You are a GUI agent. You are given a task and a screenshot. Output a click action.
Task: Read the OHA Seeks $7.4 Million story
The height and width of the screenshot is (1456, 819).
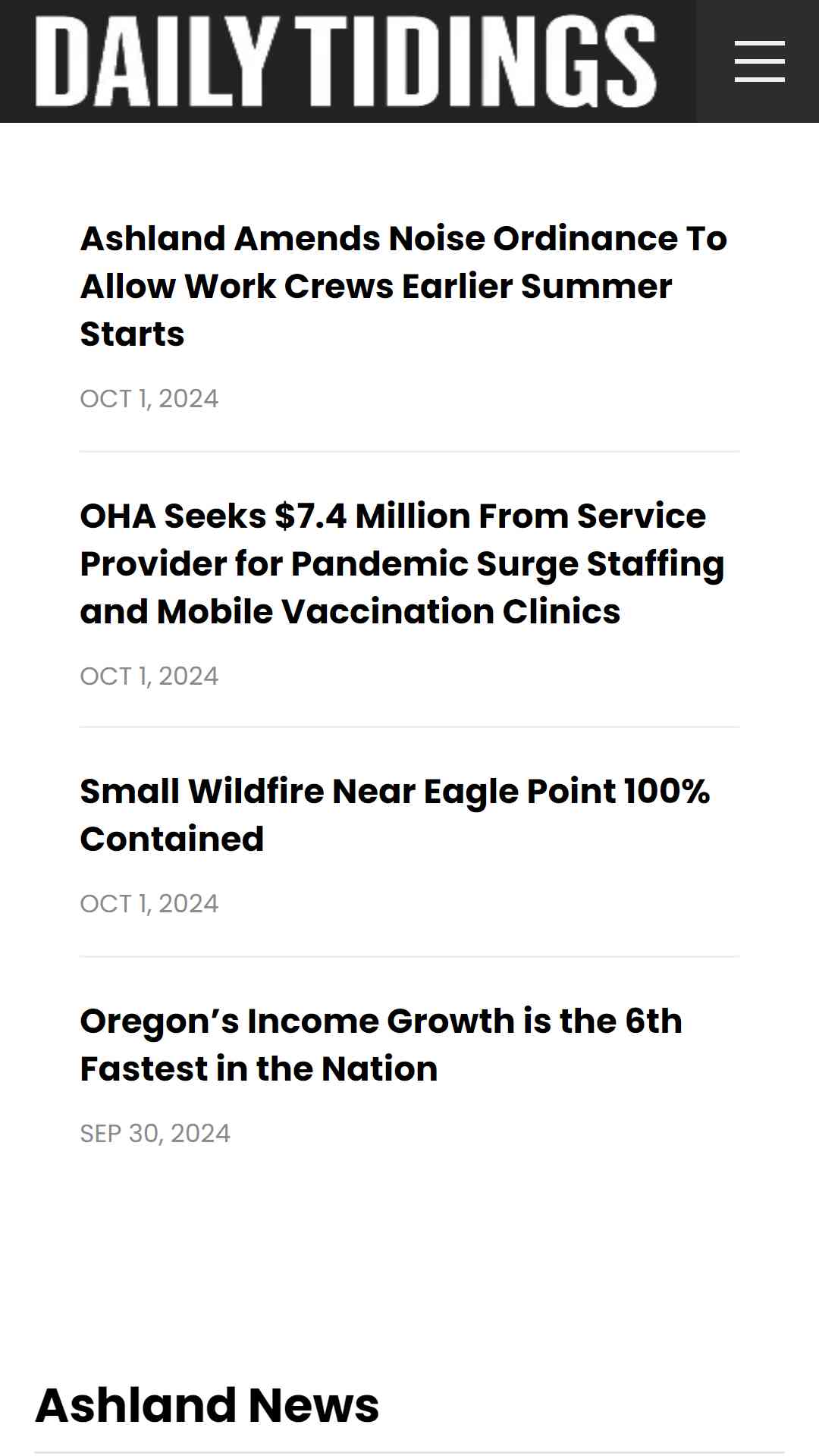(402, 563)
